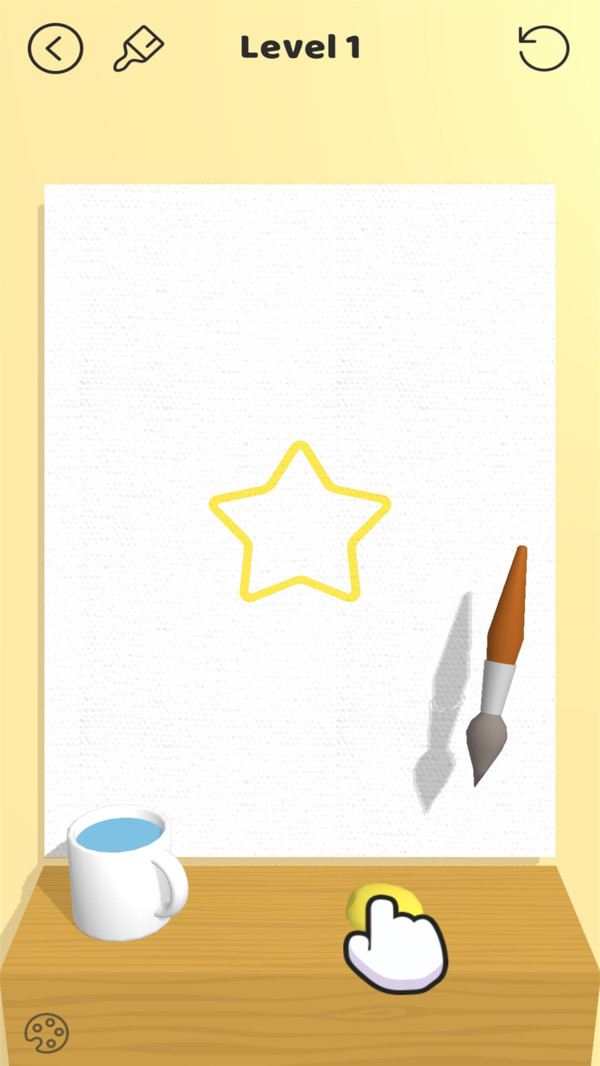Open the color palette icon

tap(45, 1031)
